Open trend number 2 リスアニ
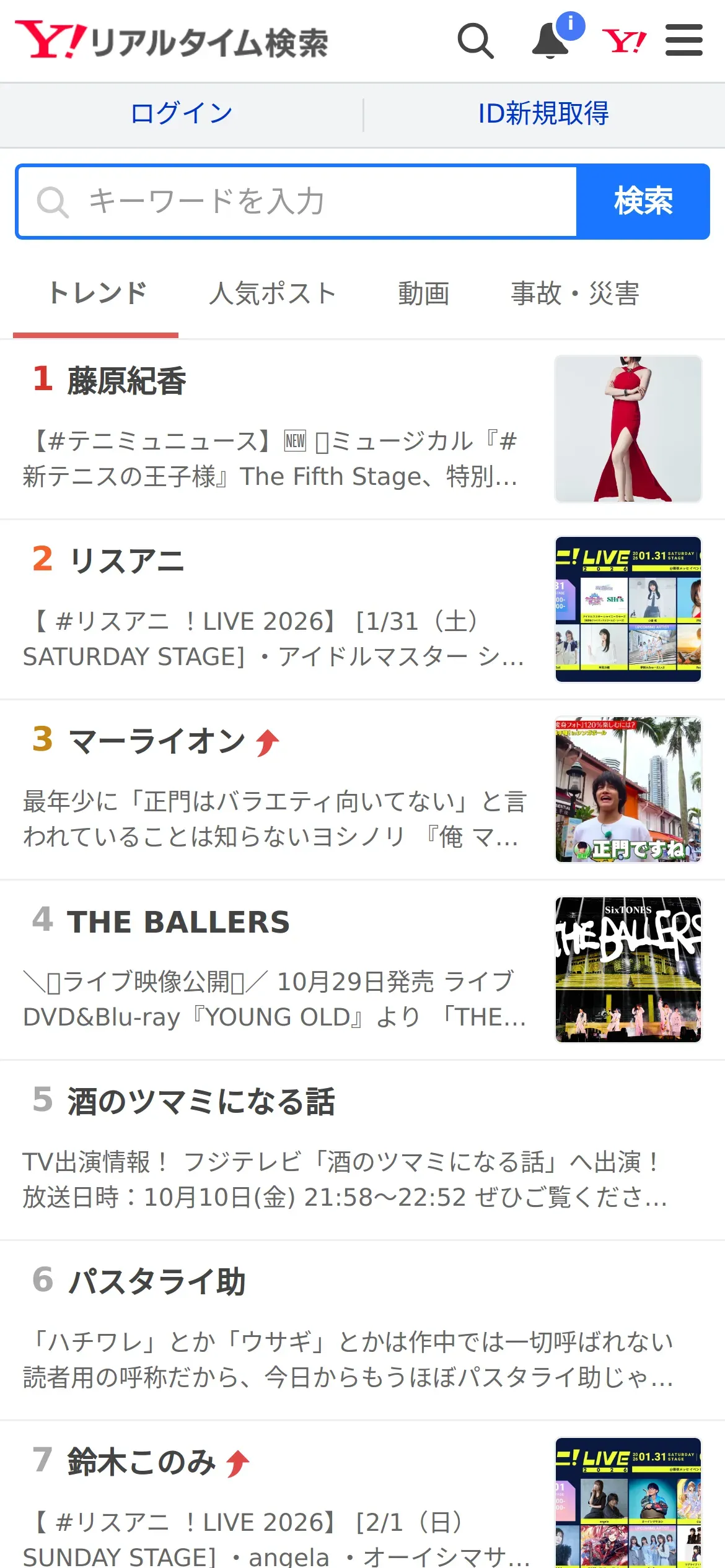 [x=126, y=561]
